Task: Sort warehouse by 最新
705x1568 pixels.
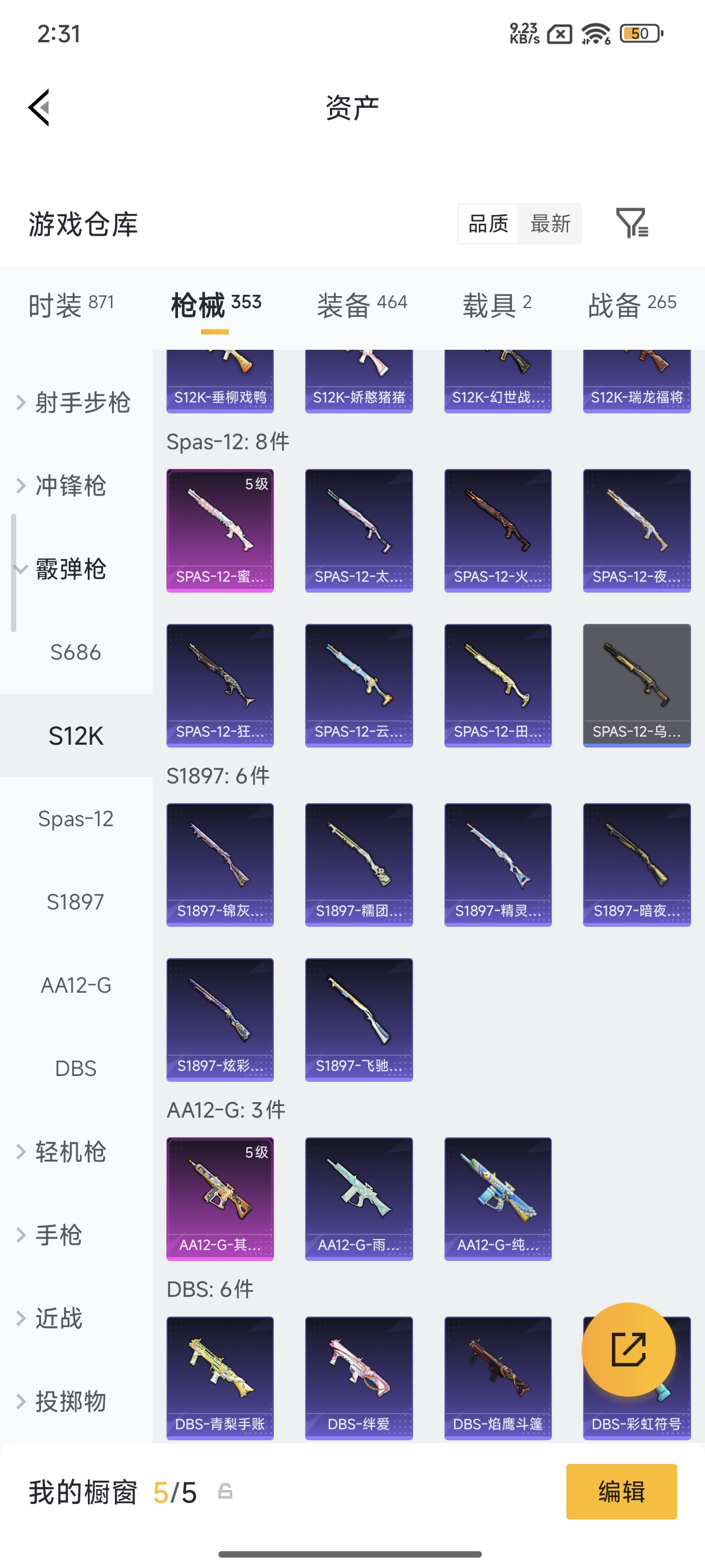Action: tap(550, 223)
